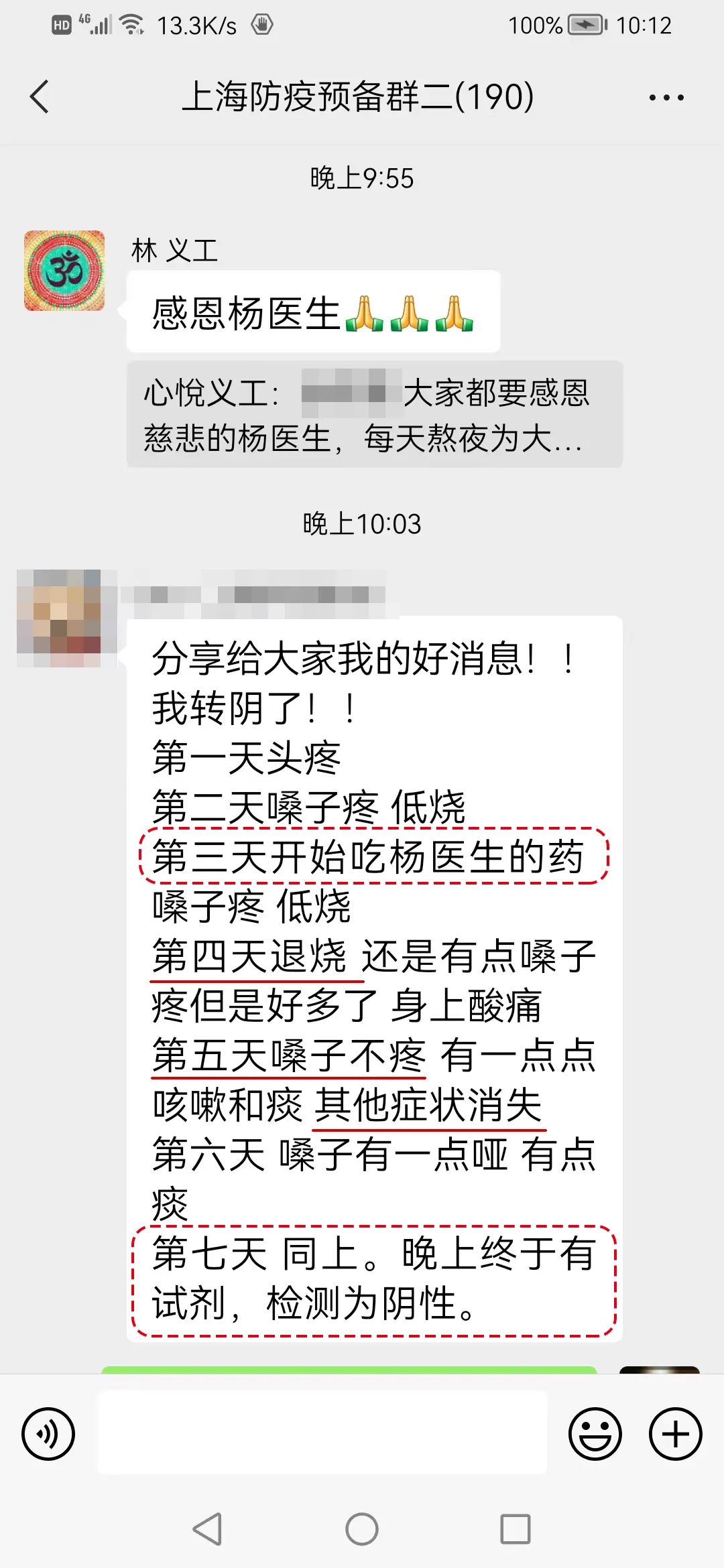
Task: Go back from the group chat
Action: [x=40, y=96]
